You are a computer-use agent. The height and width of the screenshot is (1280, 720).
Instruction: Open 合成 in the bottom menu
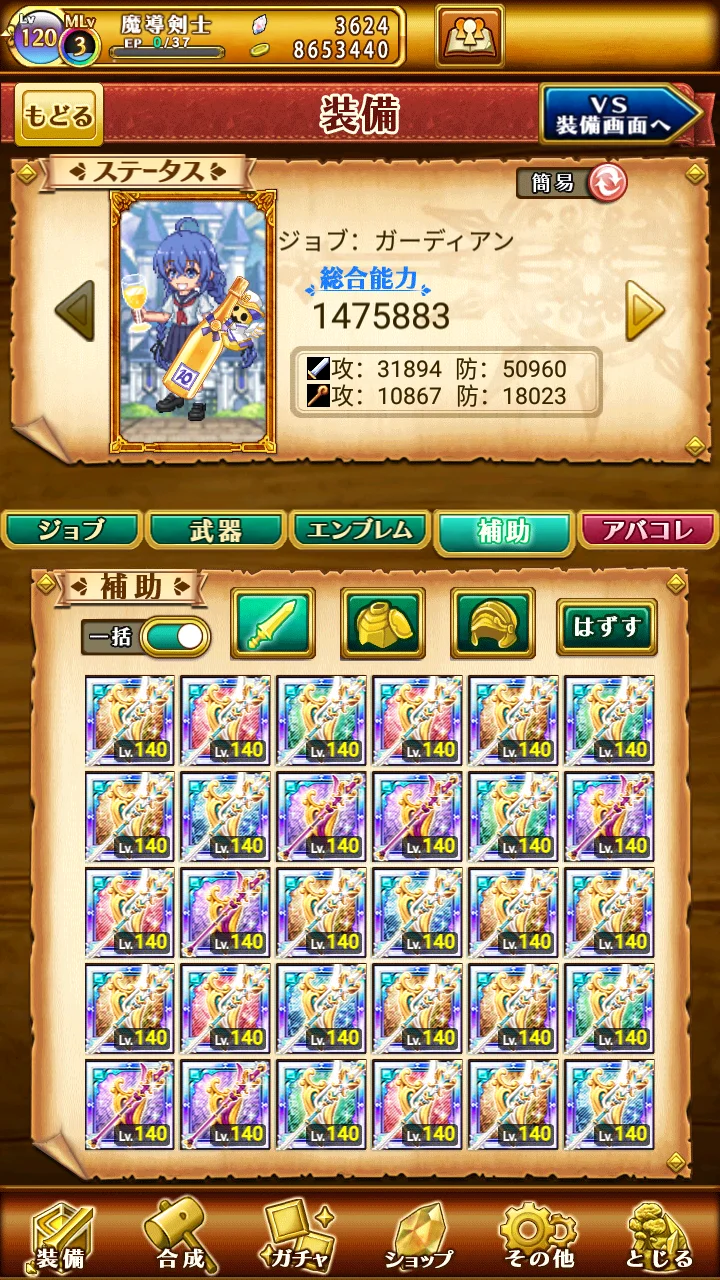pos(180,1235)
